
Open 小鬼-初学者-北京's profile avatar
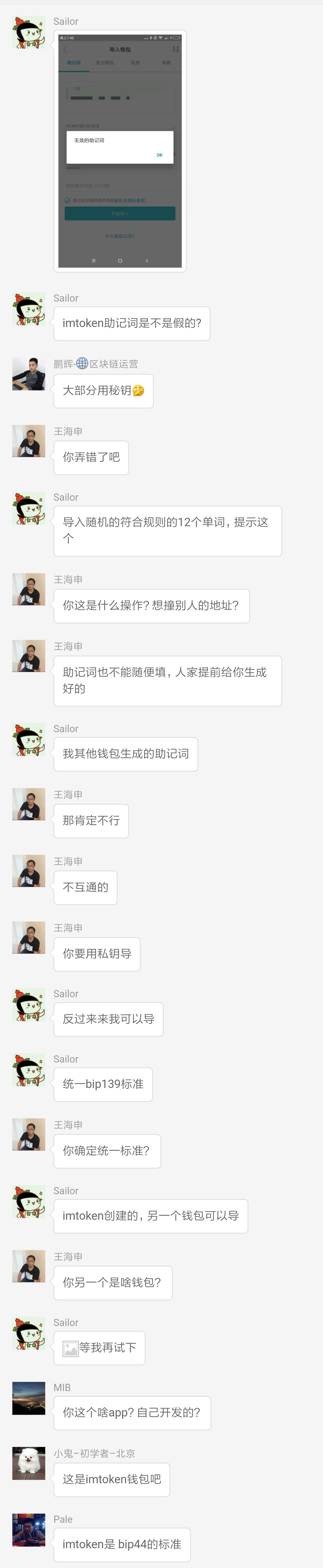tap(29, 1463)
